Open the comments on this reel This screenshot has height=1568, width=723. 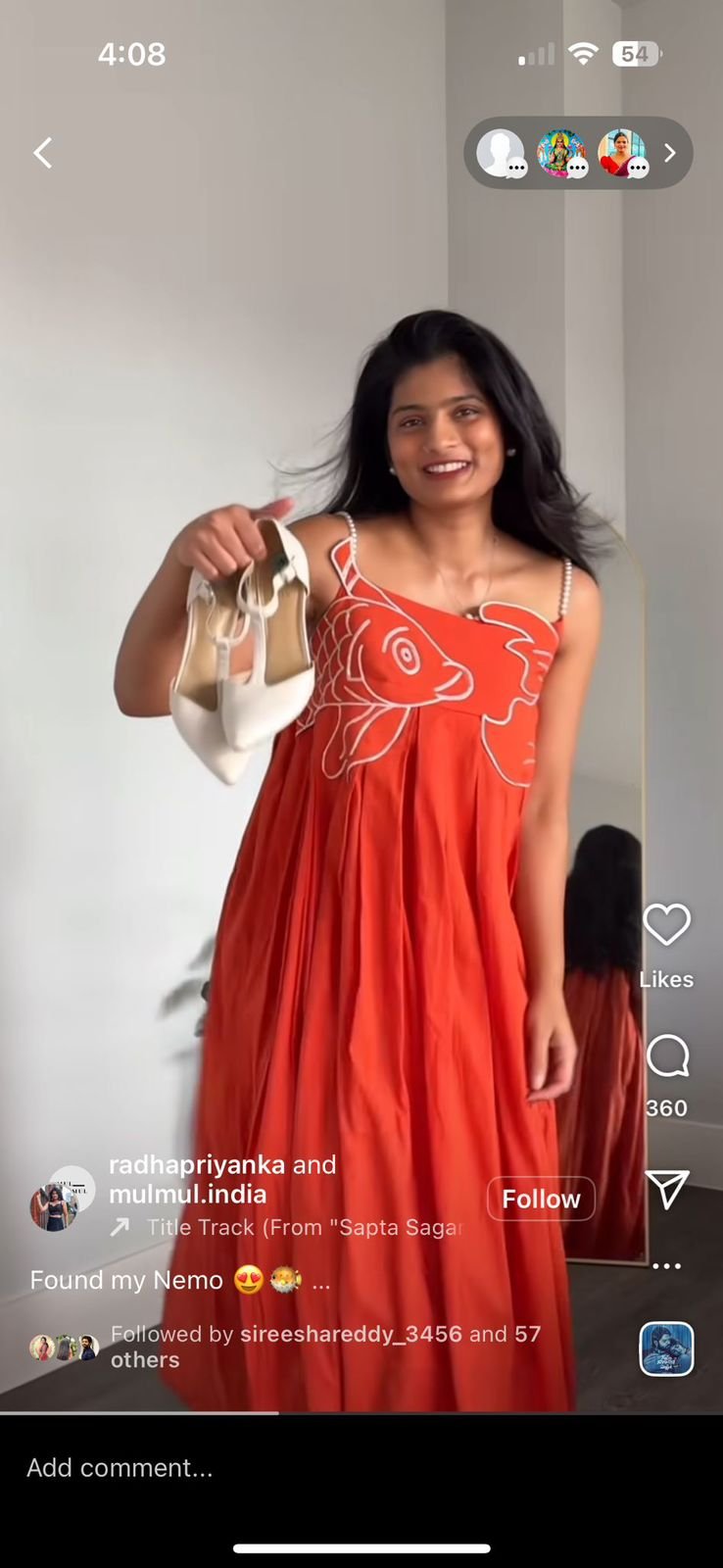point(667,1057)
